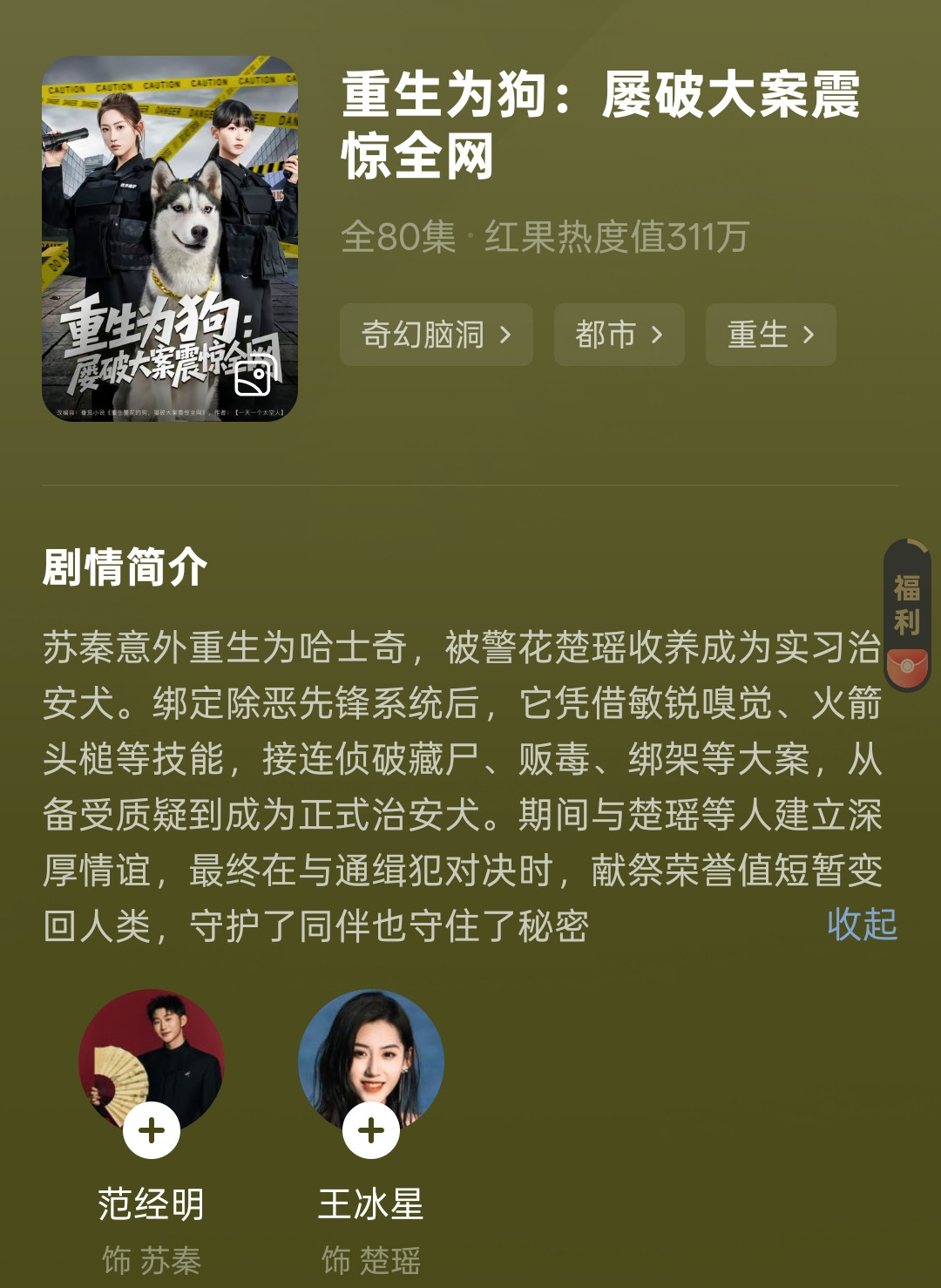Follow actor 范经明
Viewport: 941px width, 1288px height.
pyautogui.click(x=152, y=1130)
